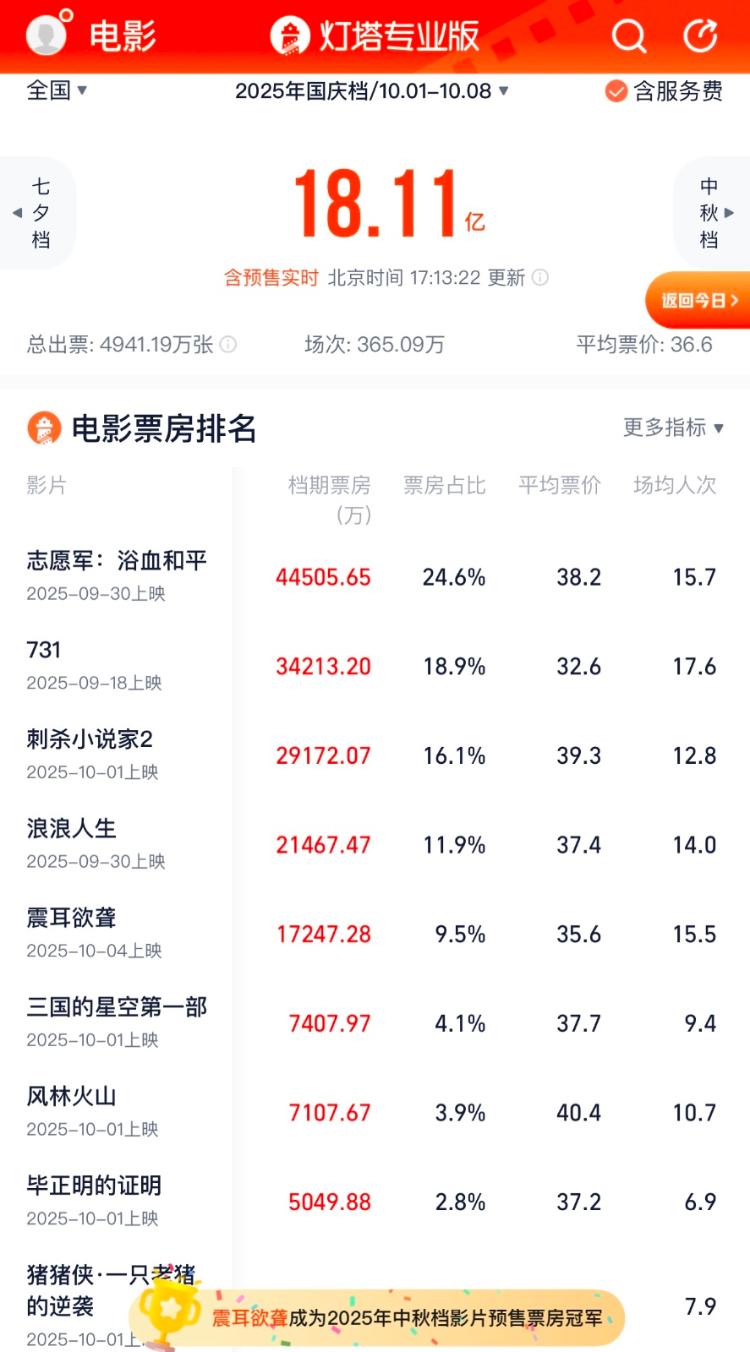Expand 更多指标 dropdown
Image resolution: width=750 pixels, height=1352 pixels.
pyautogui.click(x=673, y=428)
